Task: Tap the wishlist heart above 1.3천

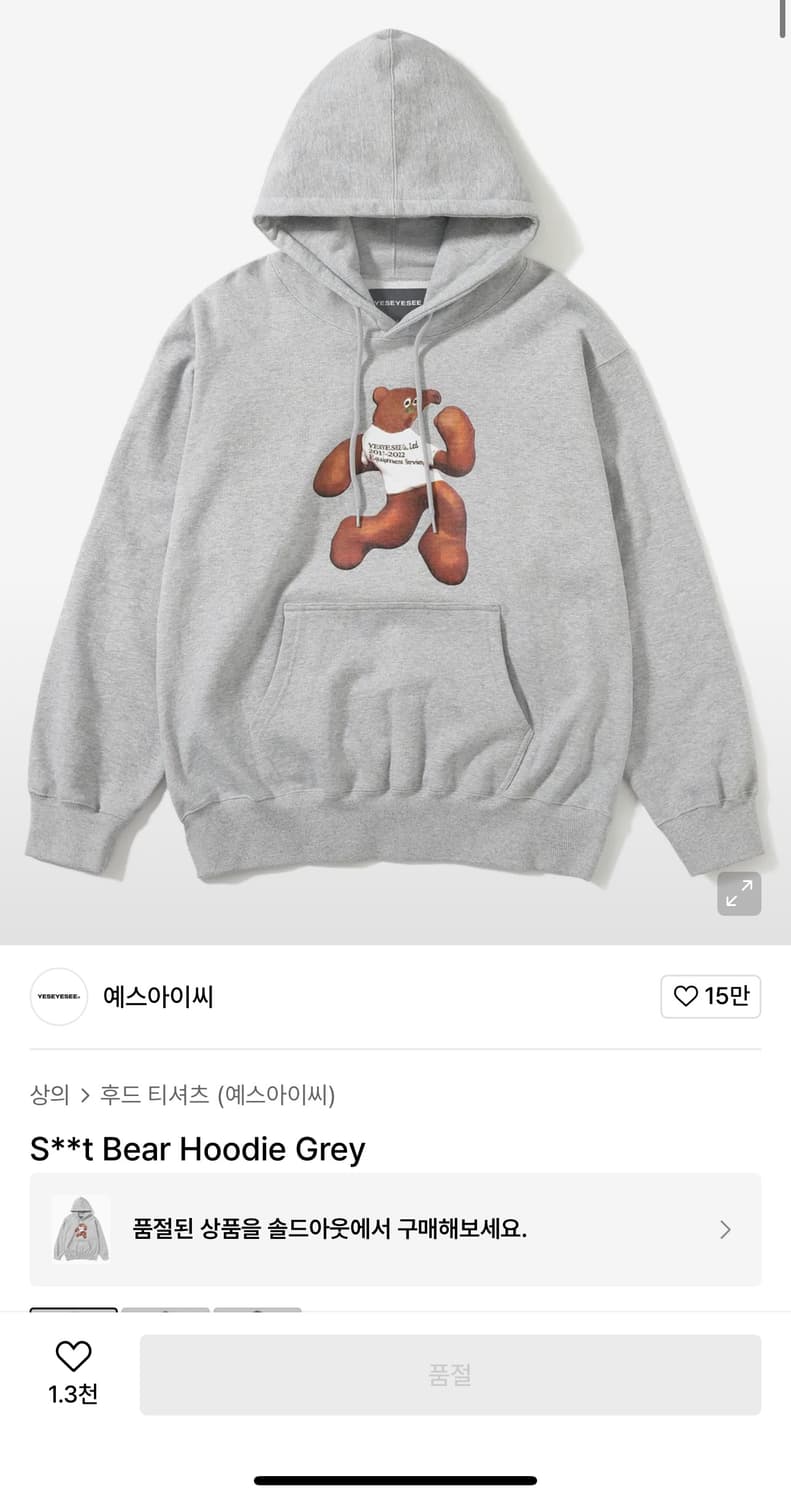Action: [71, 1355]
